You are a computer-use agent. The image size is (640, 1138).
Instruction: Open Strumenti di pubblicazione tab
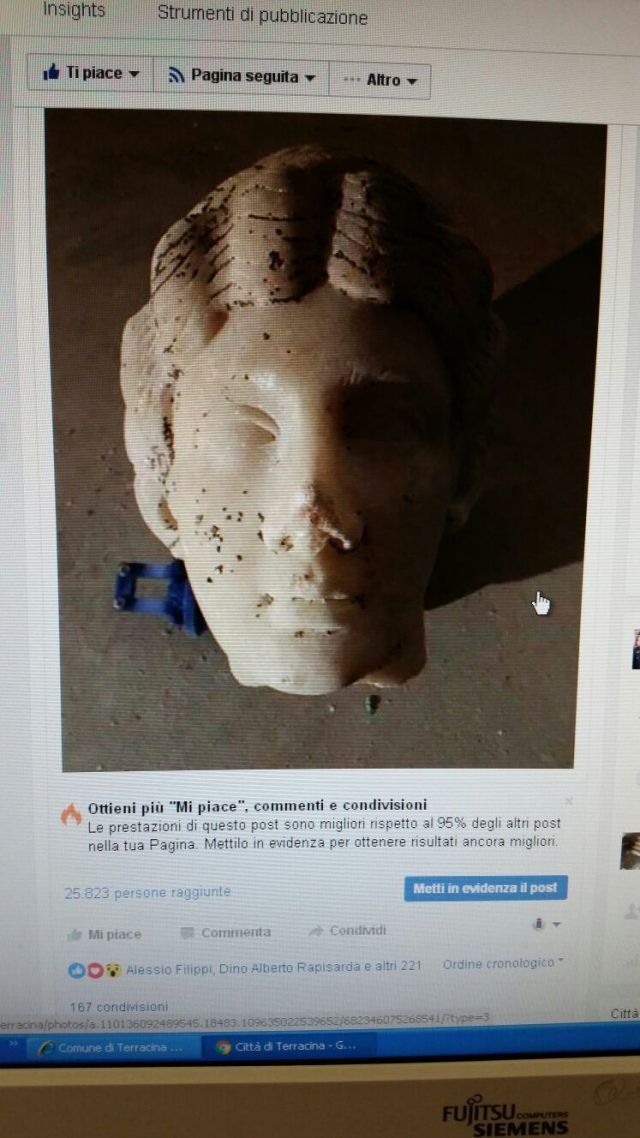(262, 15)
